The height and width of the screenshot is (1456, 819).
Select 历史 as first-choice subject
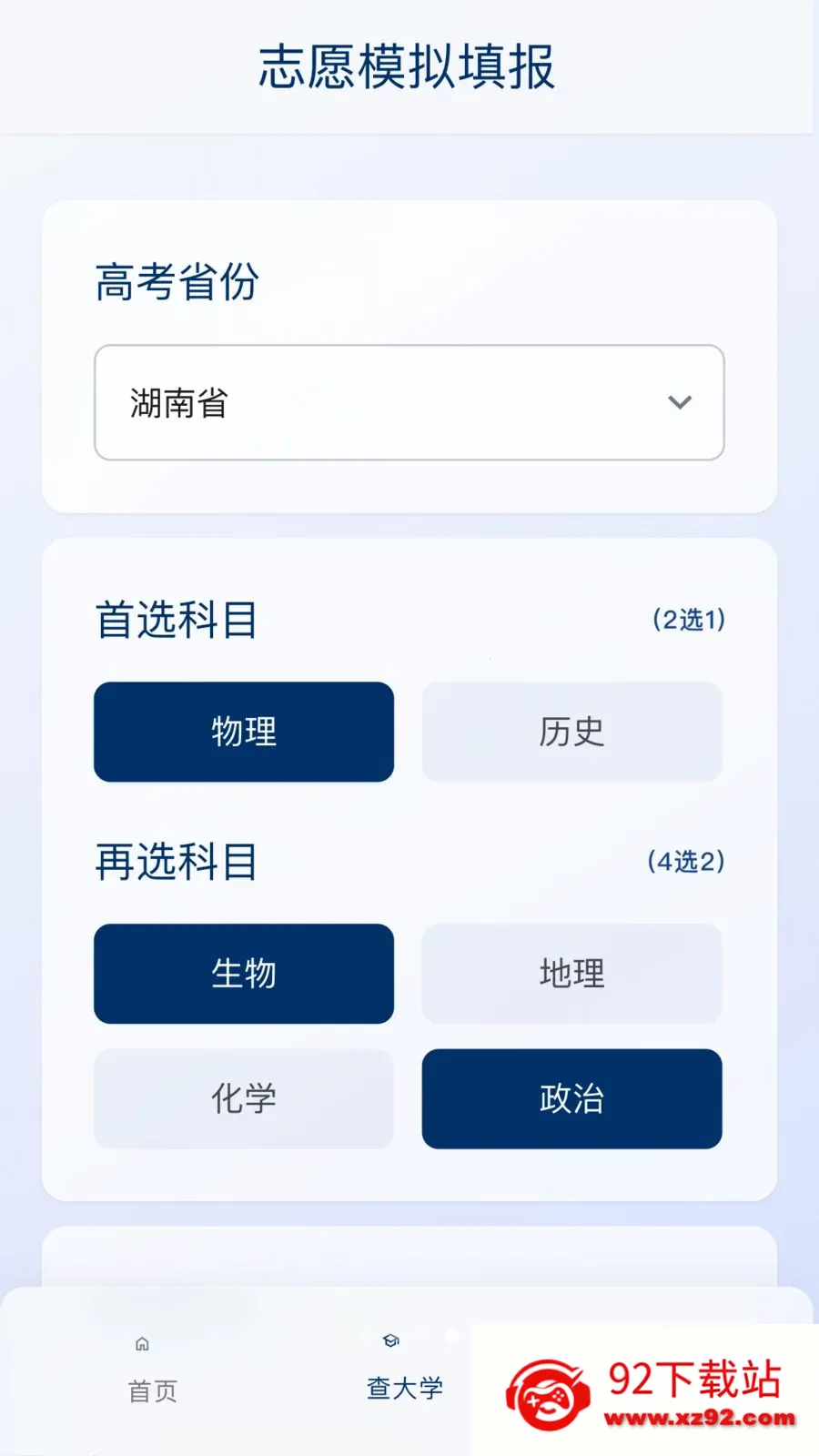[571, 732]
